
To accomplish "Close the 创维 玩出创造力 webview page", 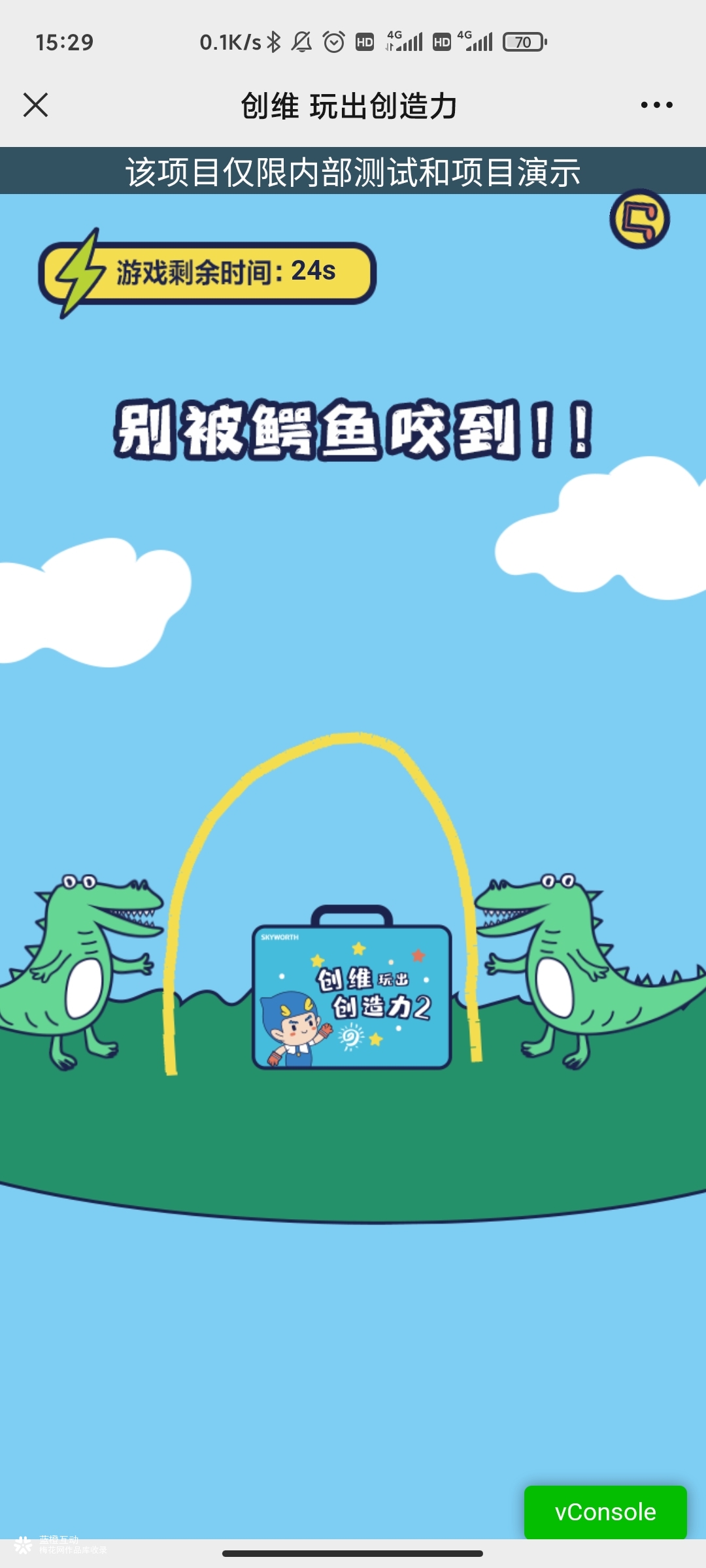I will [35, 105].
